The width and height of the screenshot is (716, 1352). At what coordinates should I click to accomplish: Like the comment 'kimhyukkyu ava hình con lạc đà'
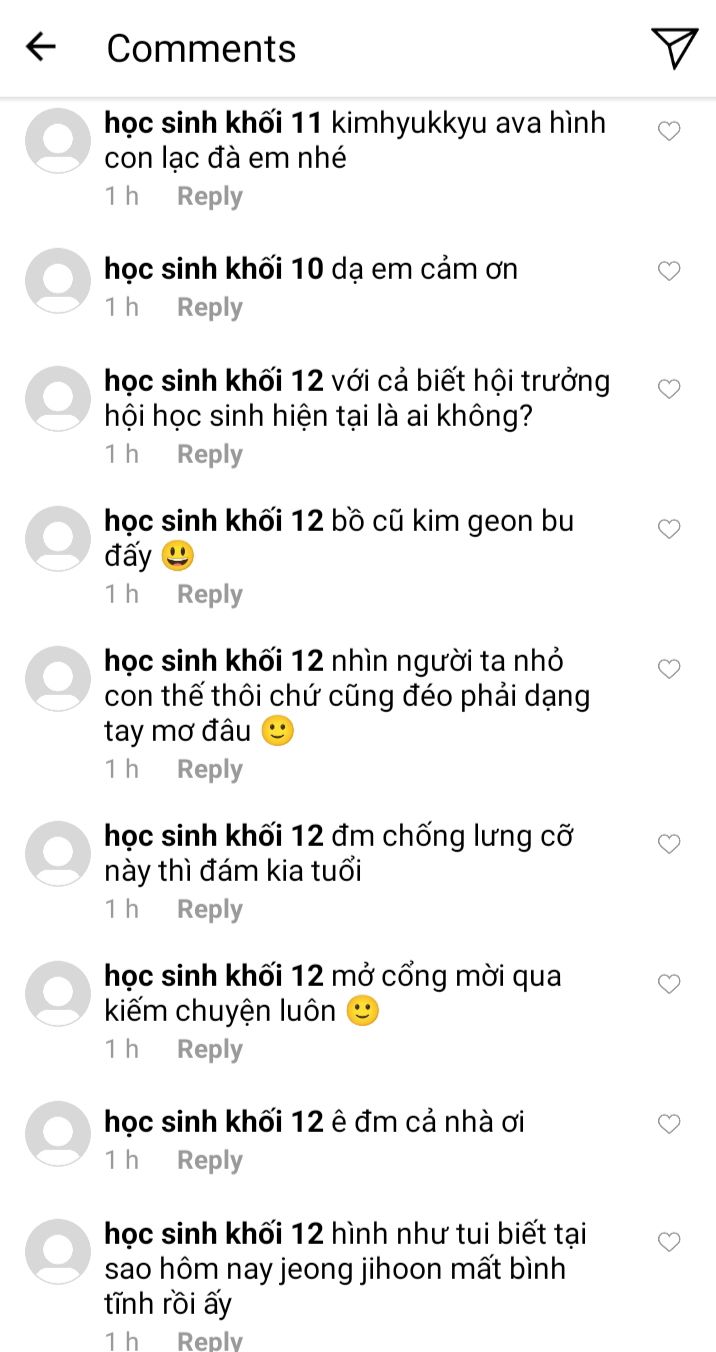click(669, 131)
